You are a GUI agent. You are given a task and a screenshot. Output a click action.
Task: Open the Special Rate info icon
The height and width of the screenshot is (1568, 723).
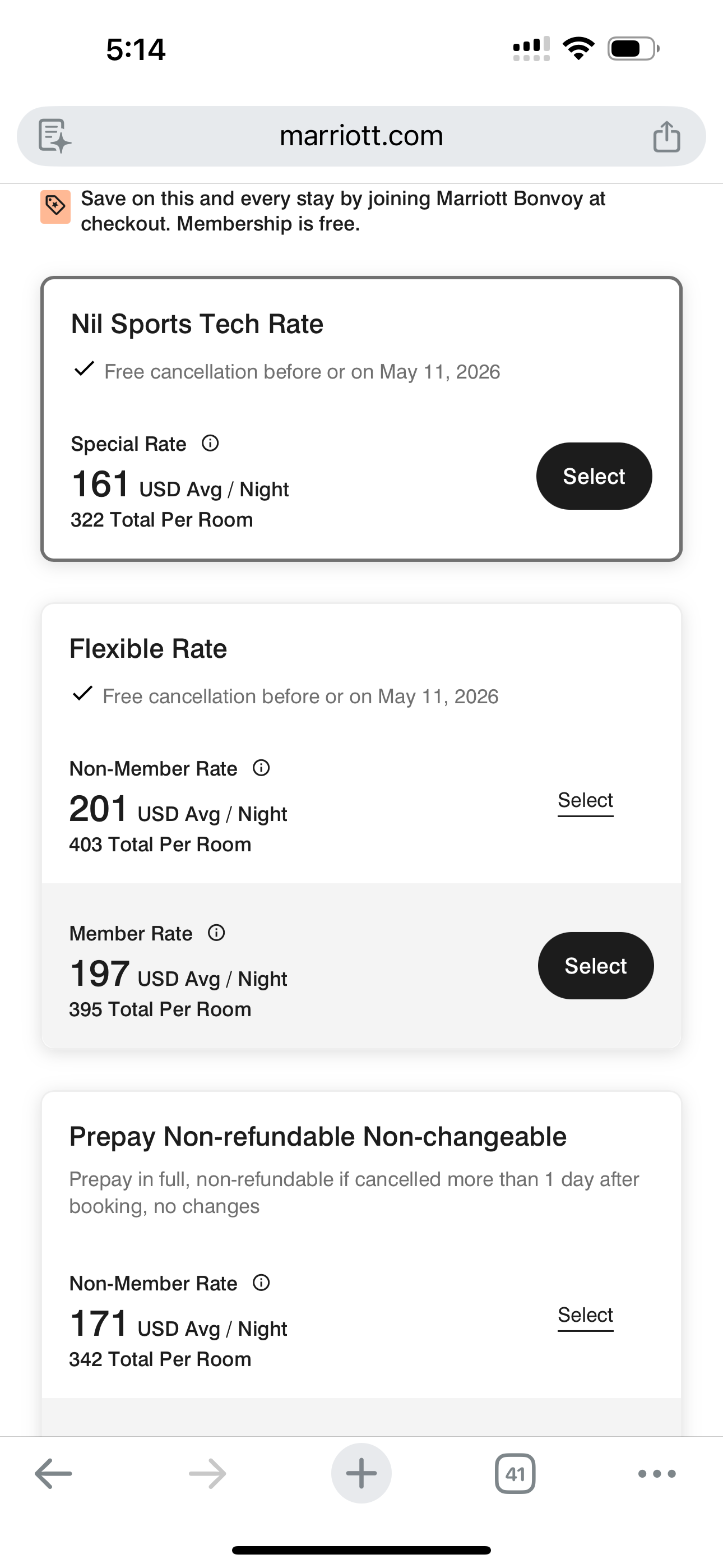pos(210,444)
